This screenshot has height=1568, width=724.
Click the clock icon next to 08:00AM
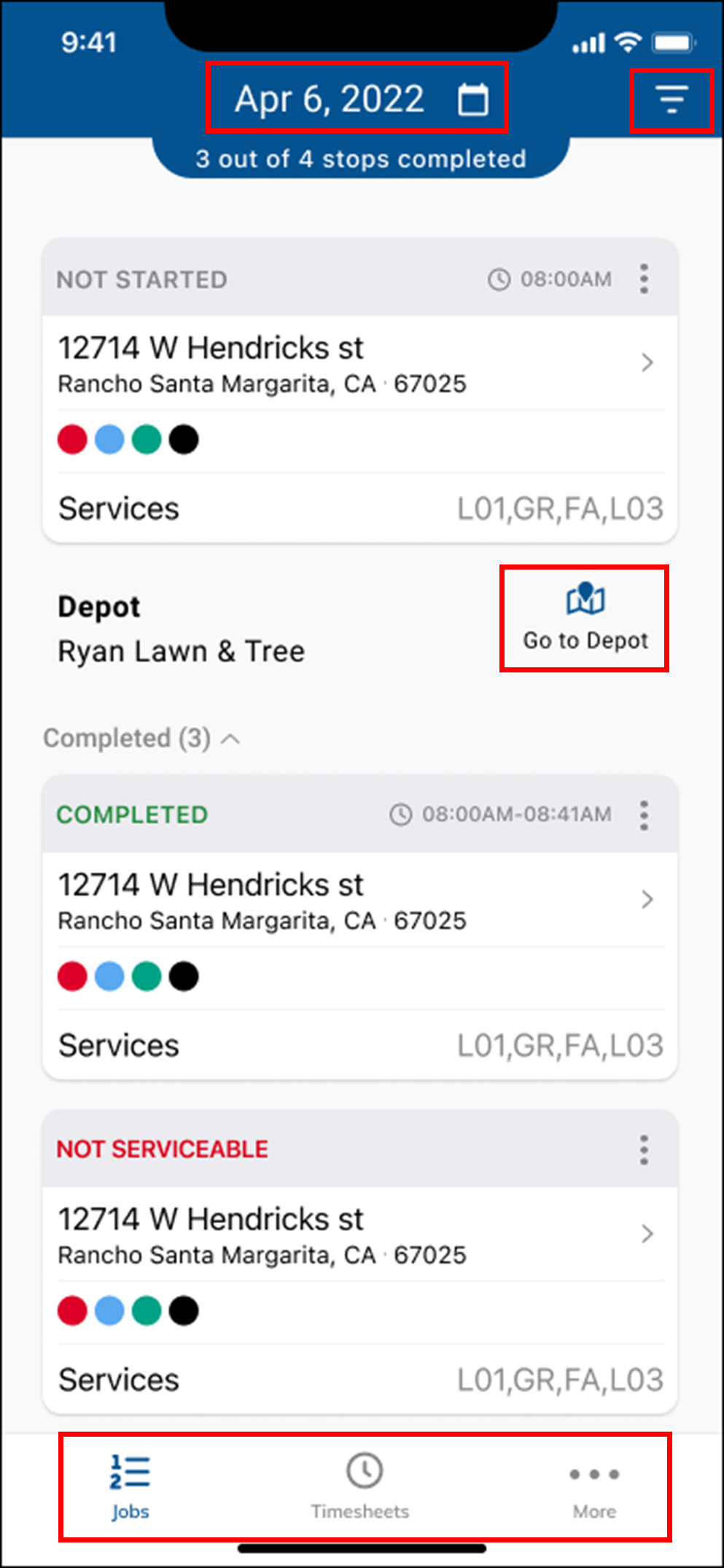click(x=500, y=279)
